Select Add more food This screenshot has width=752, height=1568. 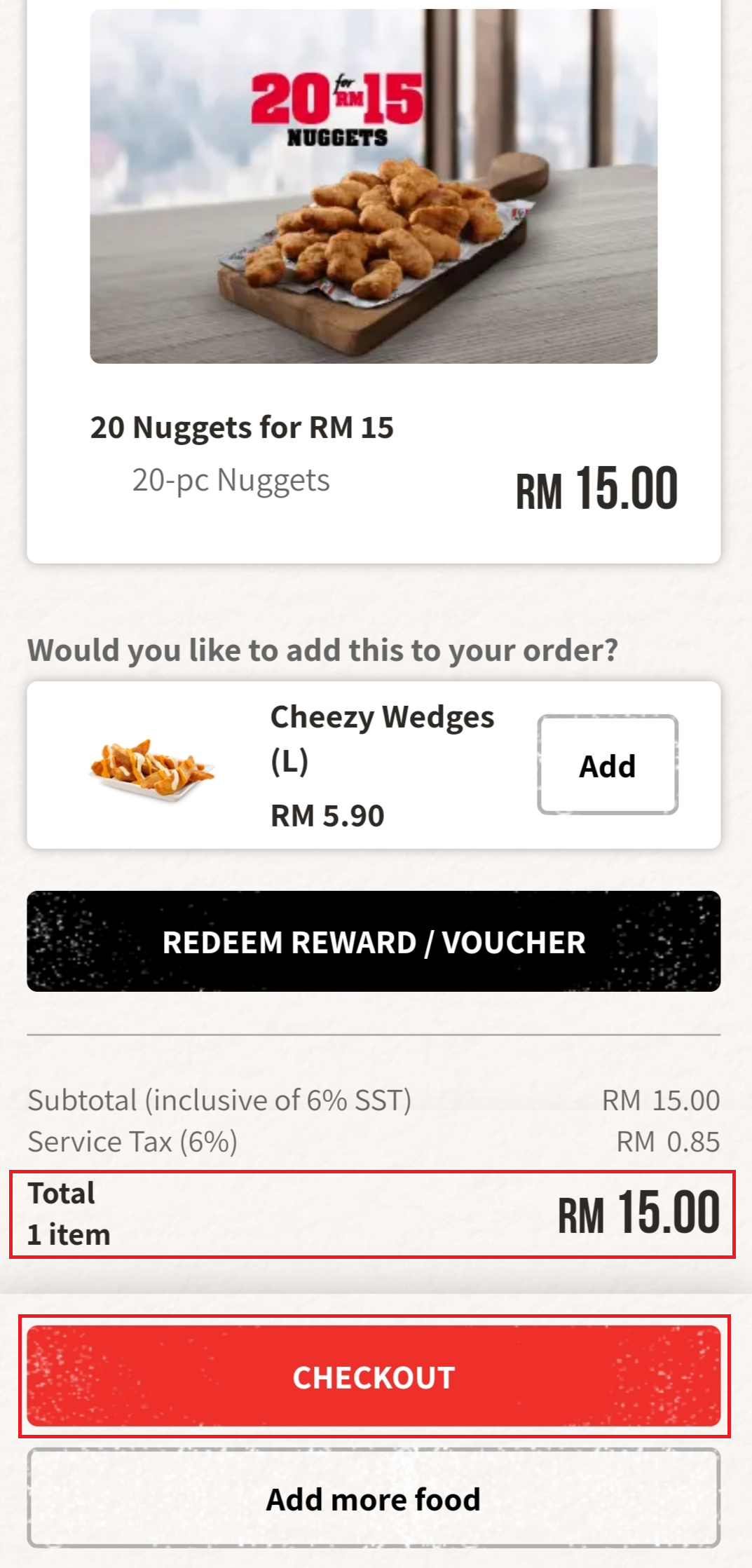374,1499
